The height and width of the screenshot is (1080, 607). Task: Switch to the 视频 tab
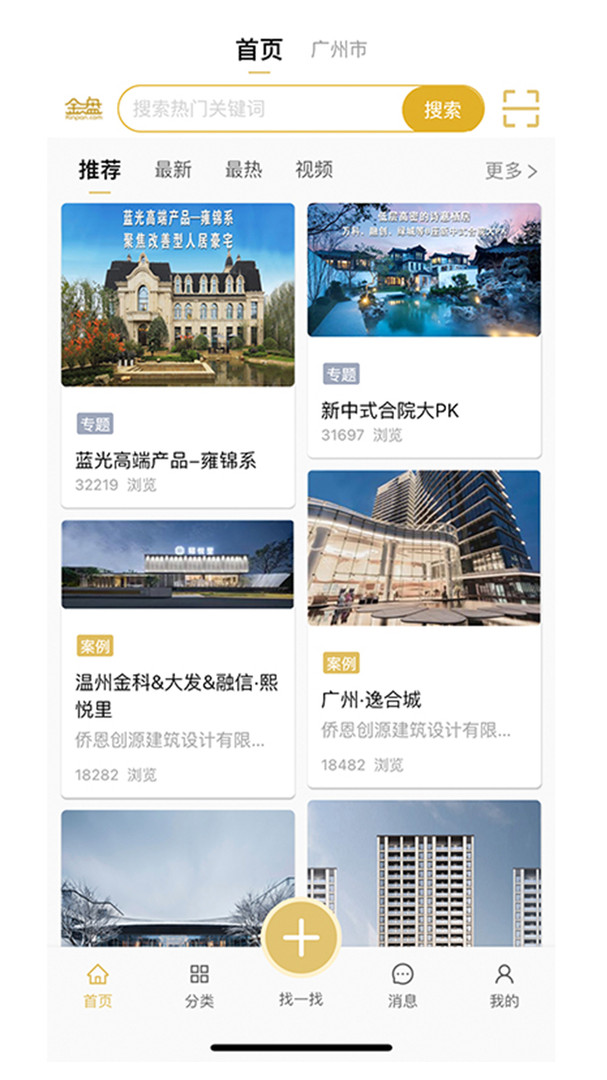[314, 169]
